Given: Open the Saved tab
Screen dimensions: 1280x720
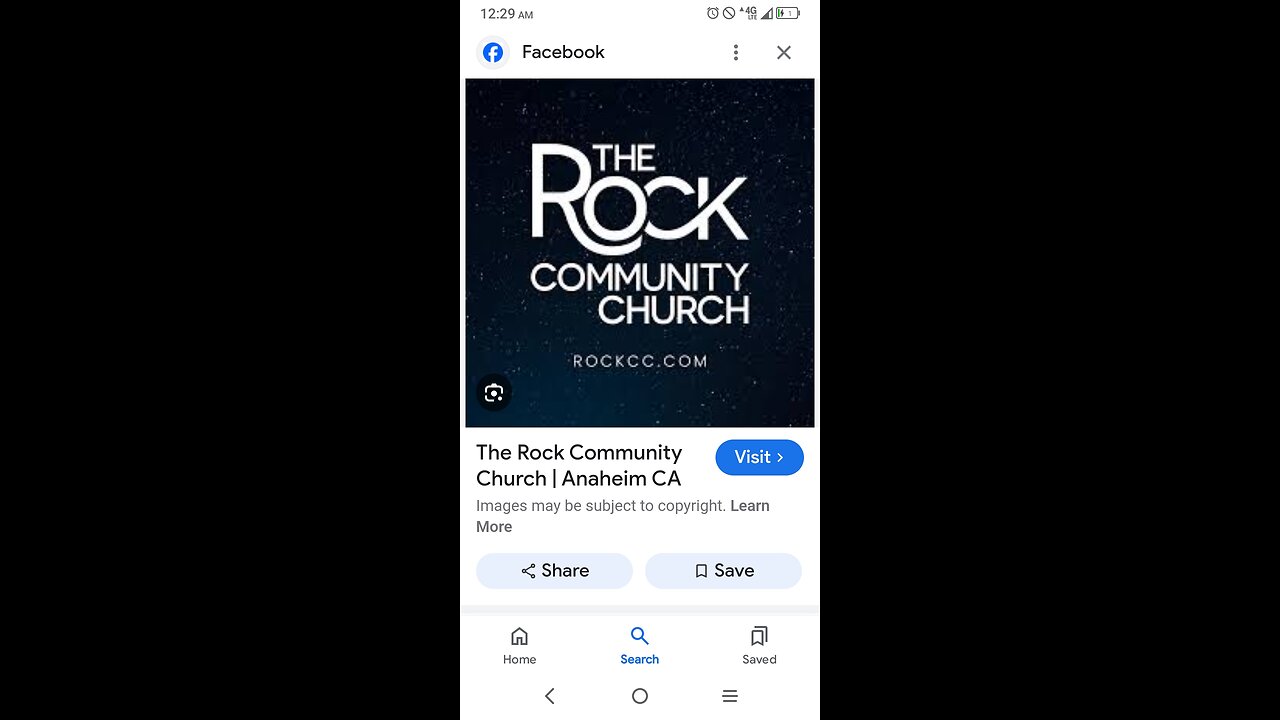Looking at the screenshot, I should 759,645.
